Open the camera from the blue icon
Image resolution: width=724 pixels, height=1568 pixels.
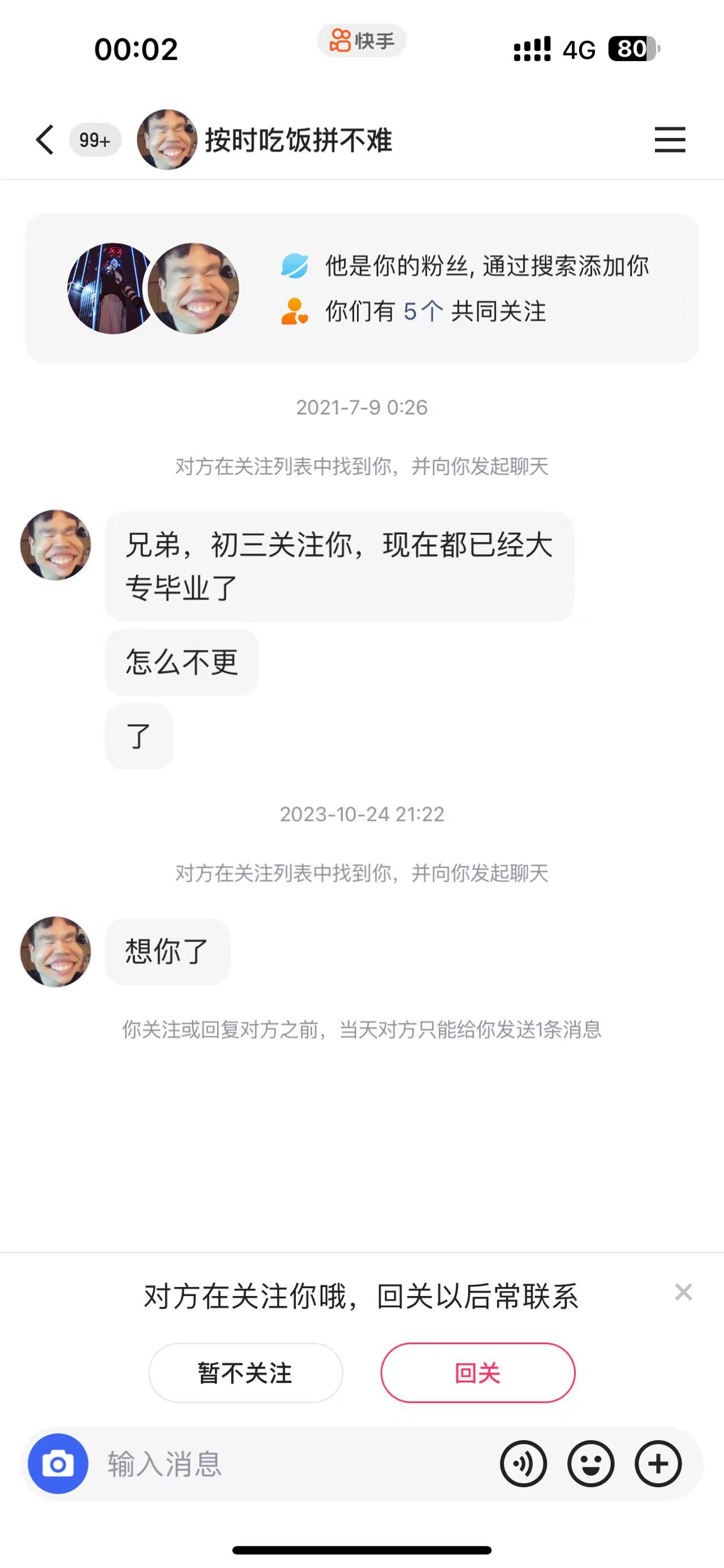point(58,1463)
